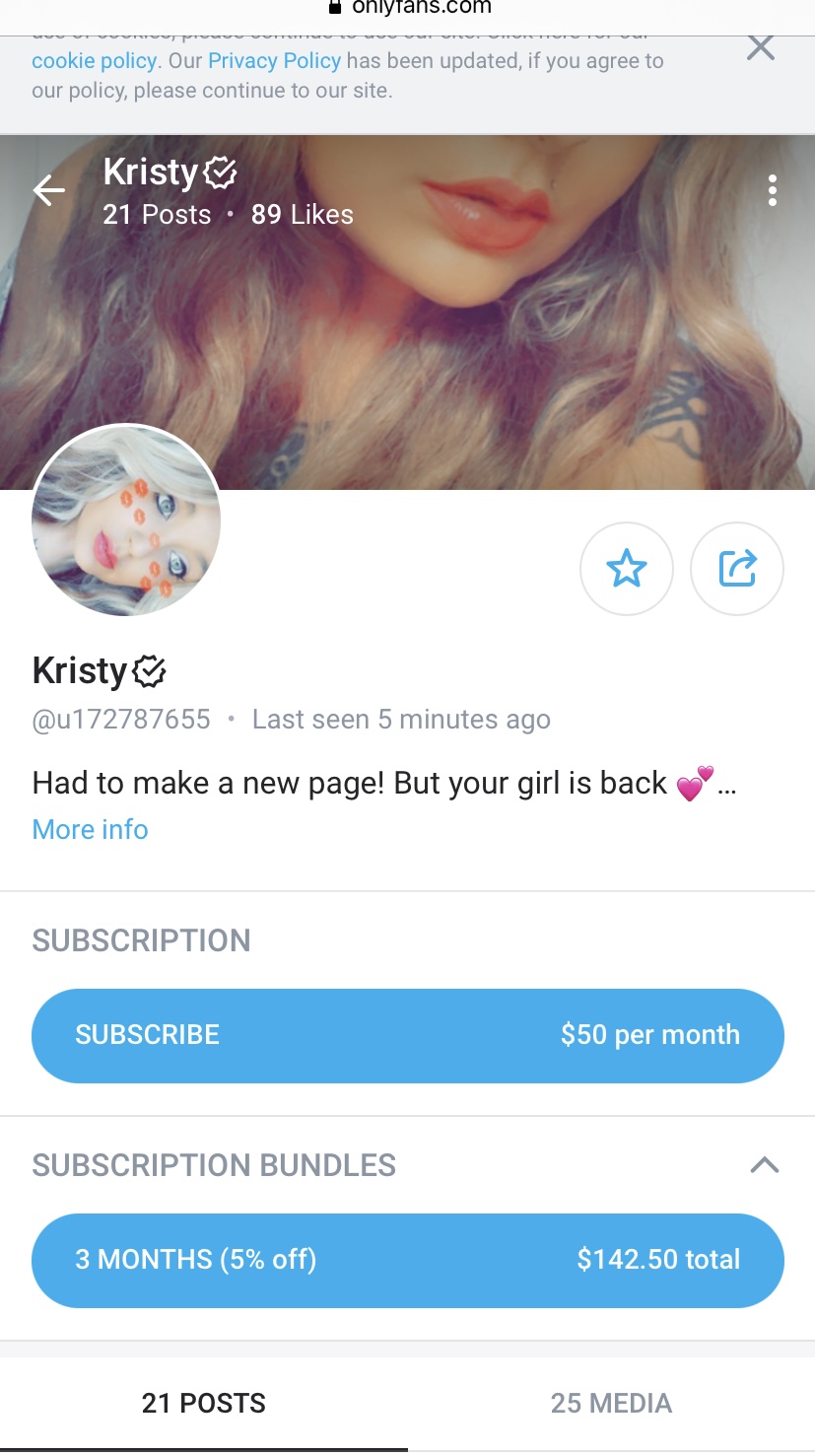Dismiss the cookie policy banner
This screenshot has height=1456, width=815.
point(760,47)
